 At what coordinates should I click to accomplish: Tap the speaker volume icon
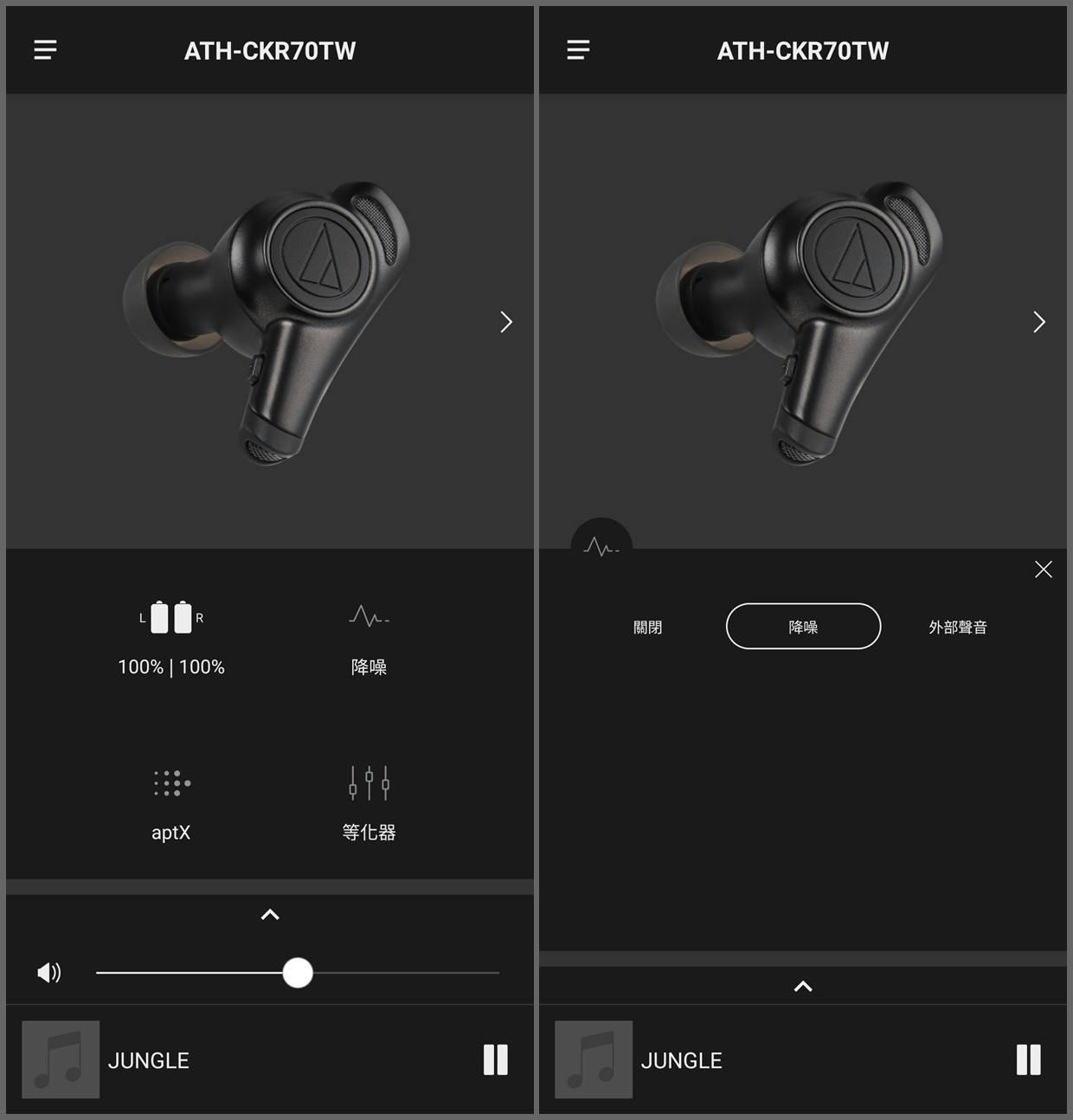point(49,973)
